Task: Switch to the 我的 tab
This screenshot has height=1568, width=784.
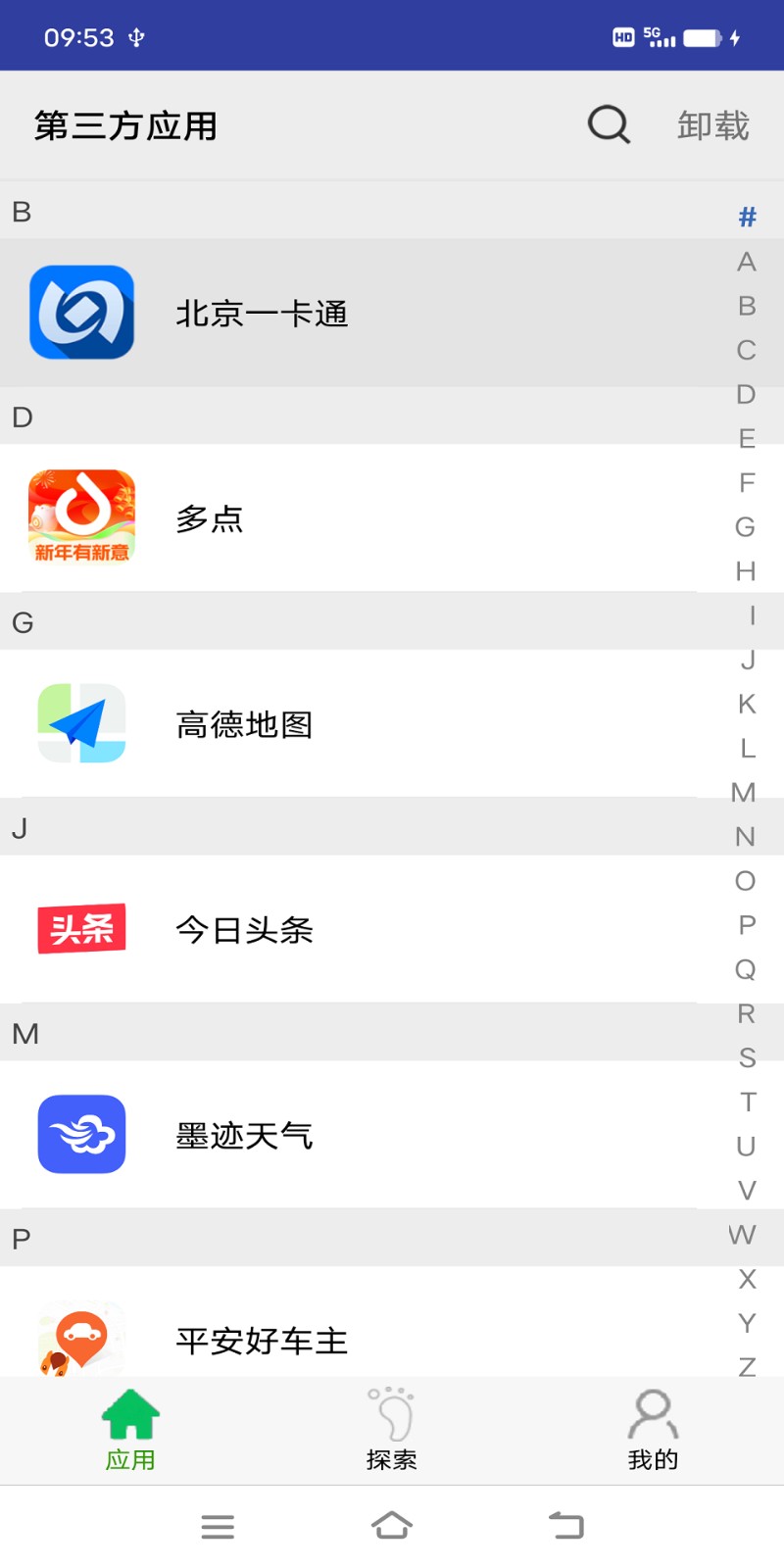Action: coord(652,1431)
